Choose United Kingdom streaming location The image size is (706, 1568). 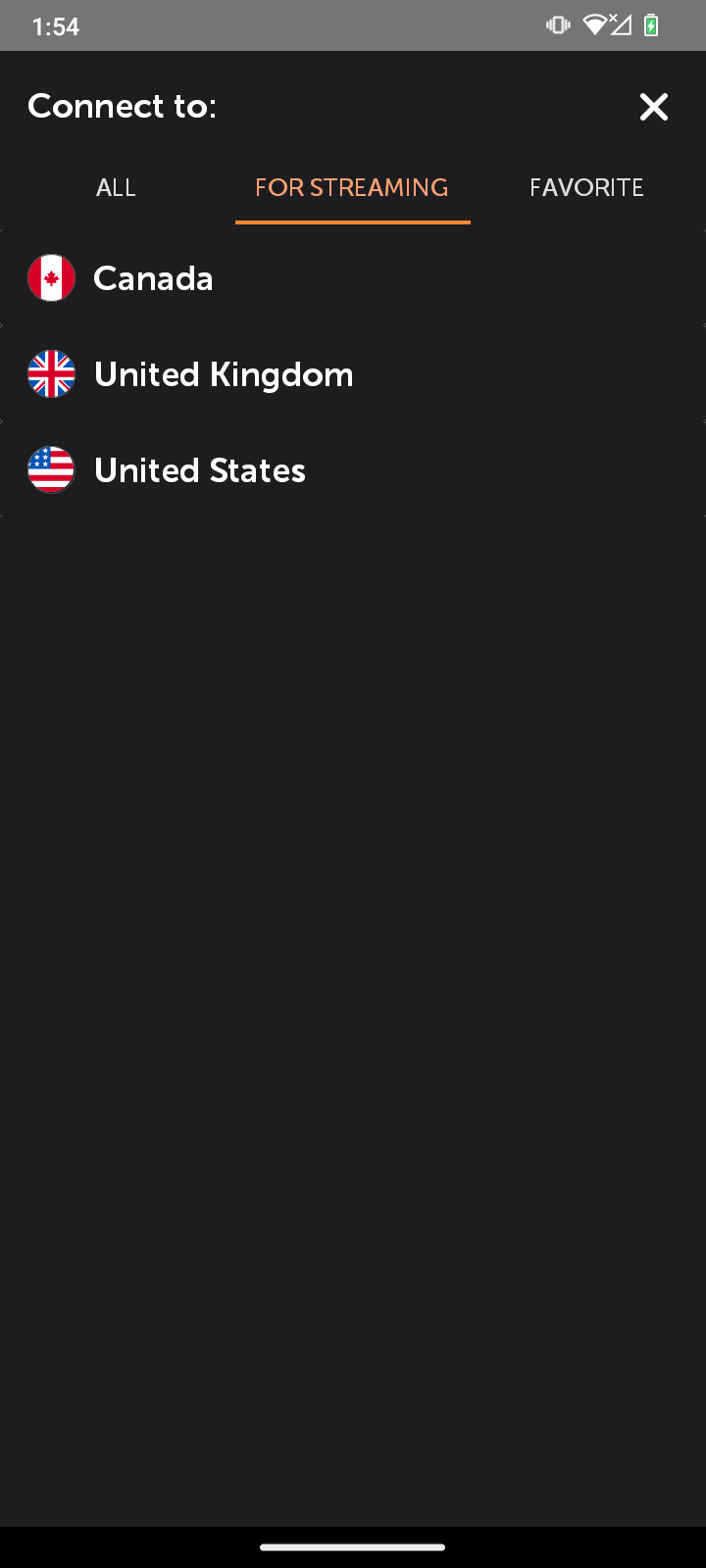pyautogui.click(x=353, y=374)
